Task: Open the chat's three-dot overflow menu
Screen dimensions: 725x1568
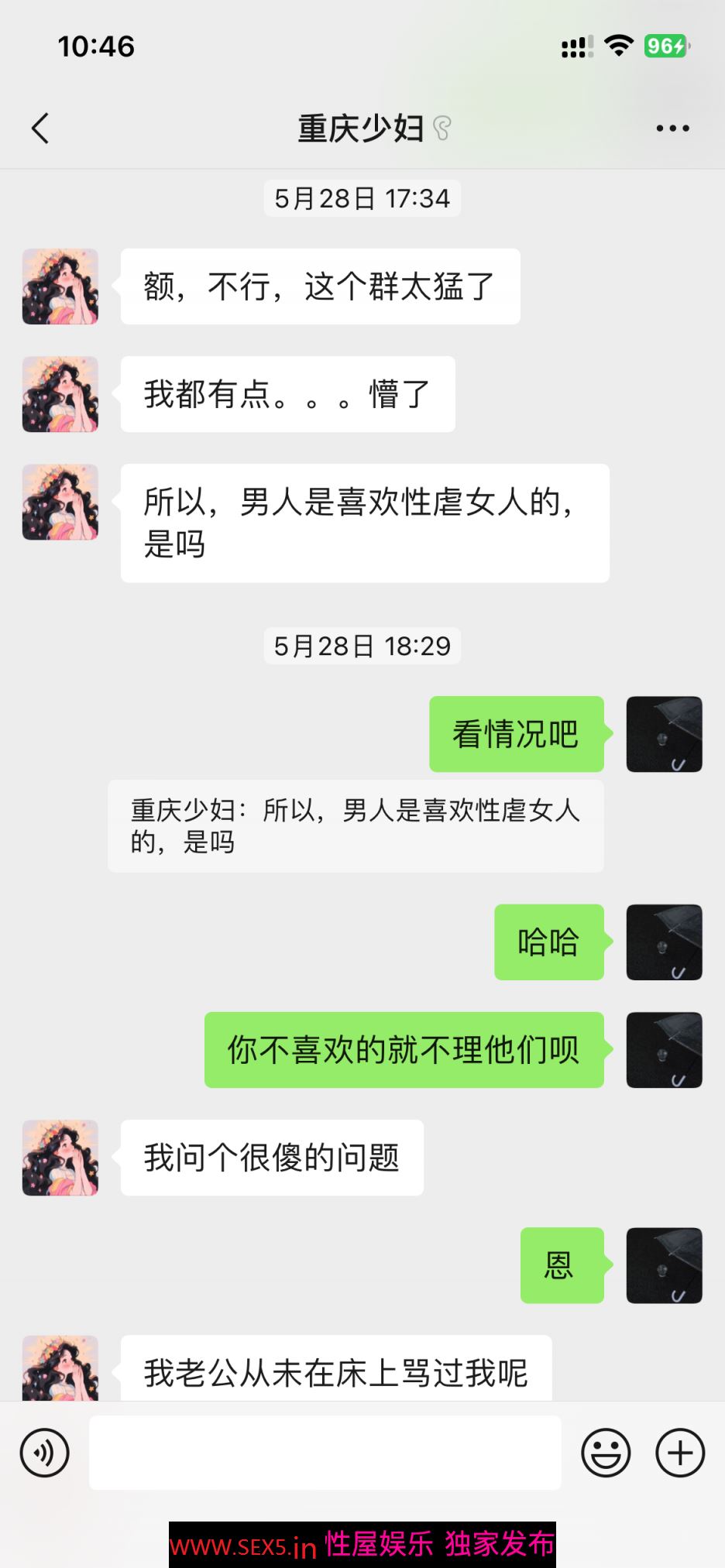Action: point(672,129)
